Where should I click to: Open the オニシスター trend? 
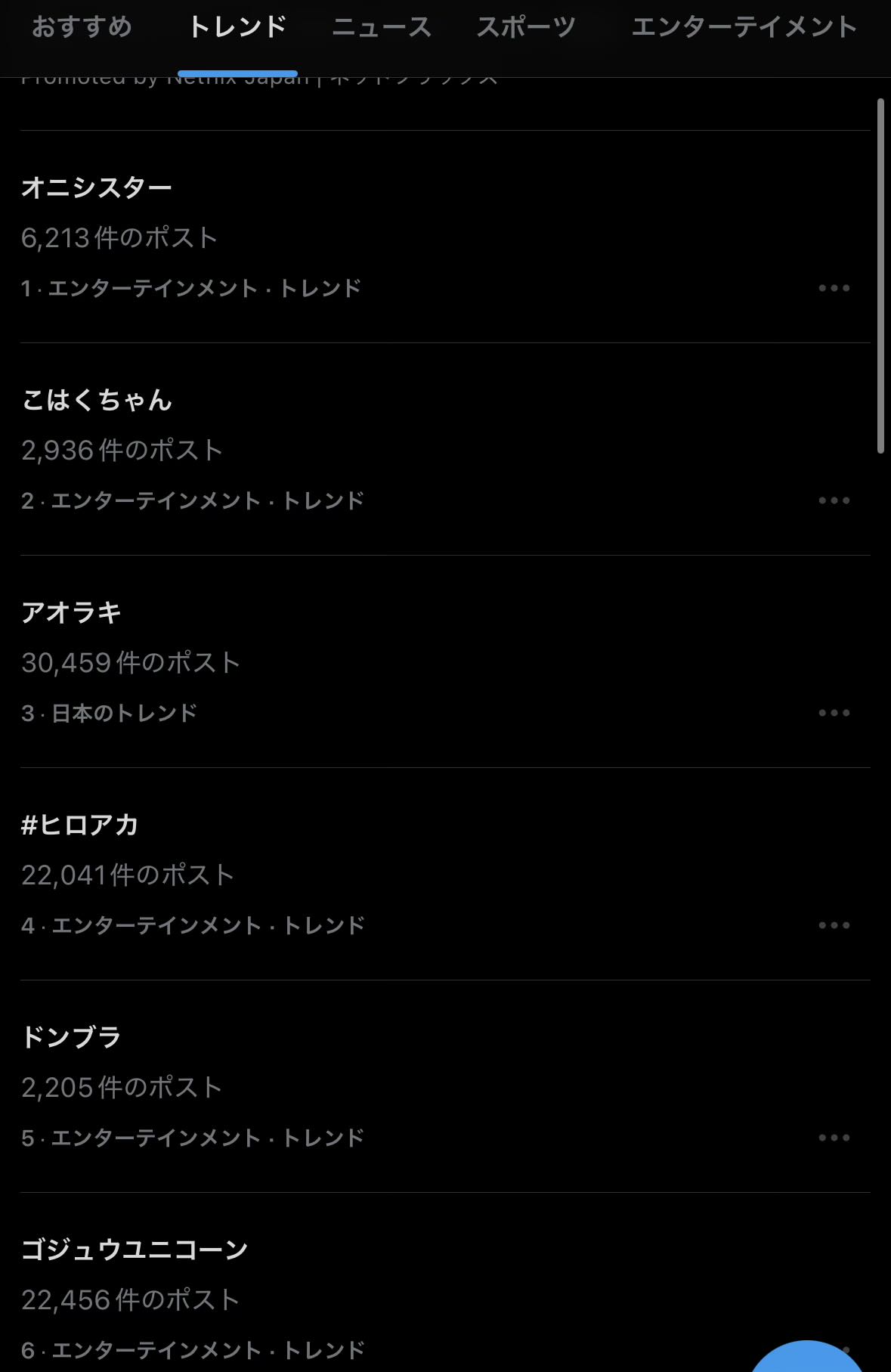tap(97, 187)
